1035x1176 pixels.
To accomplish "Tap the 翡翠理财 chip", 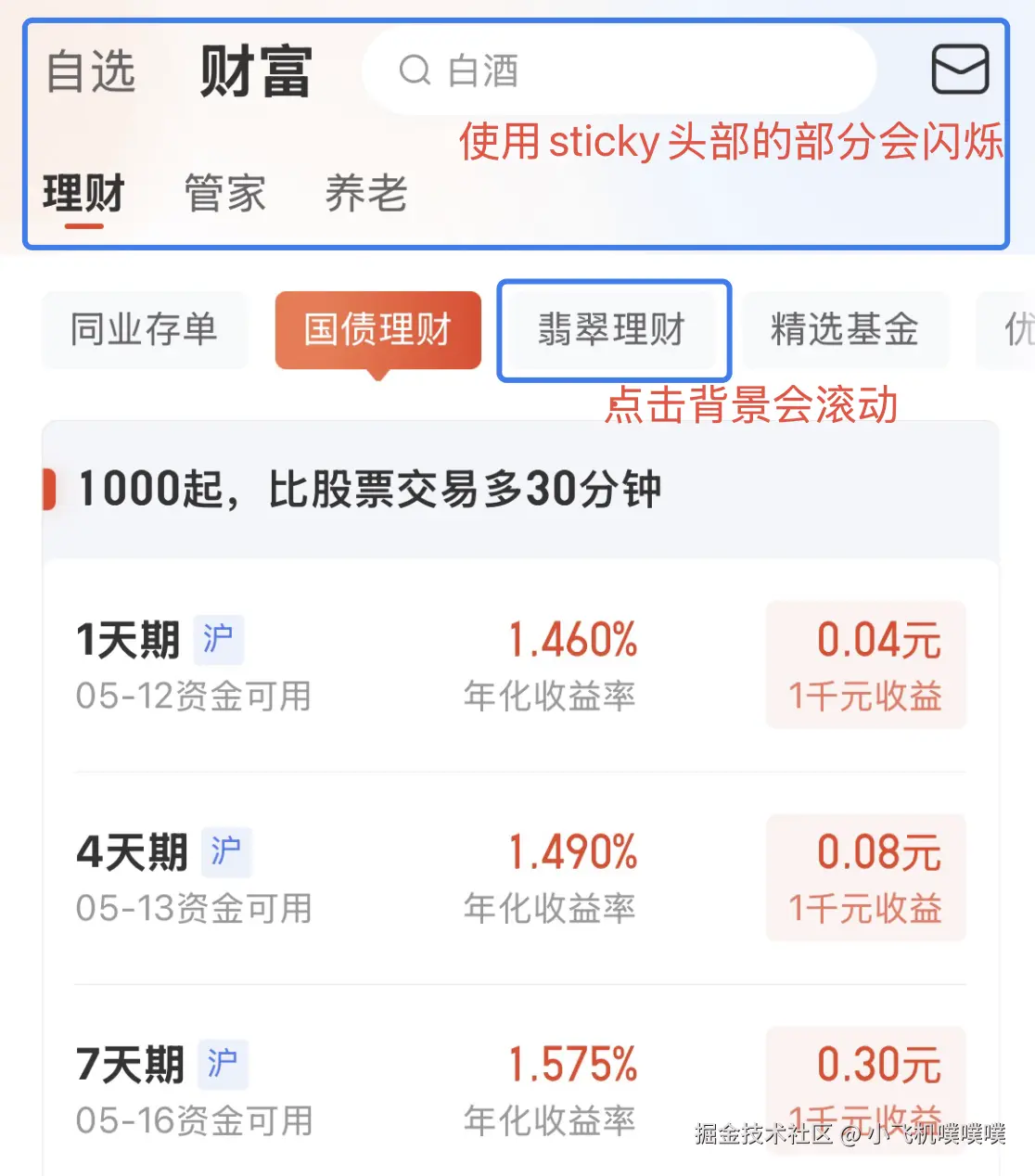I will click(612, 329).
